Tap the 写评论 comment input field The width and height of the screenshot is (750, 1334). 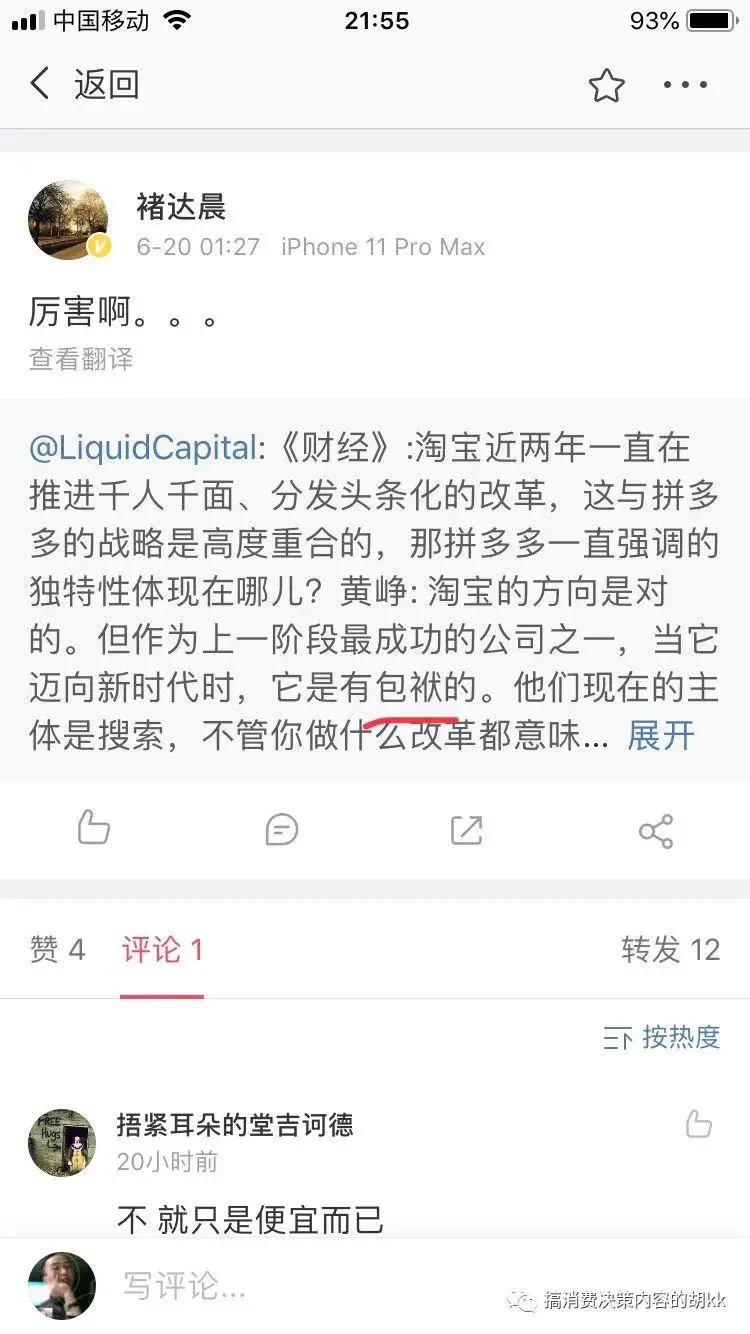(300, 1287)
